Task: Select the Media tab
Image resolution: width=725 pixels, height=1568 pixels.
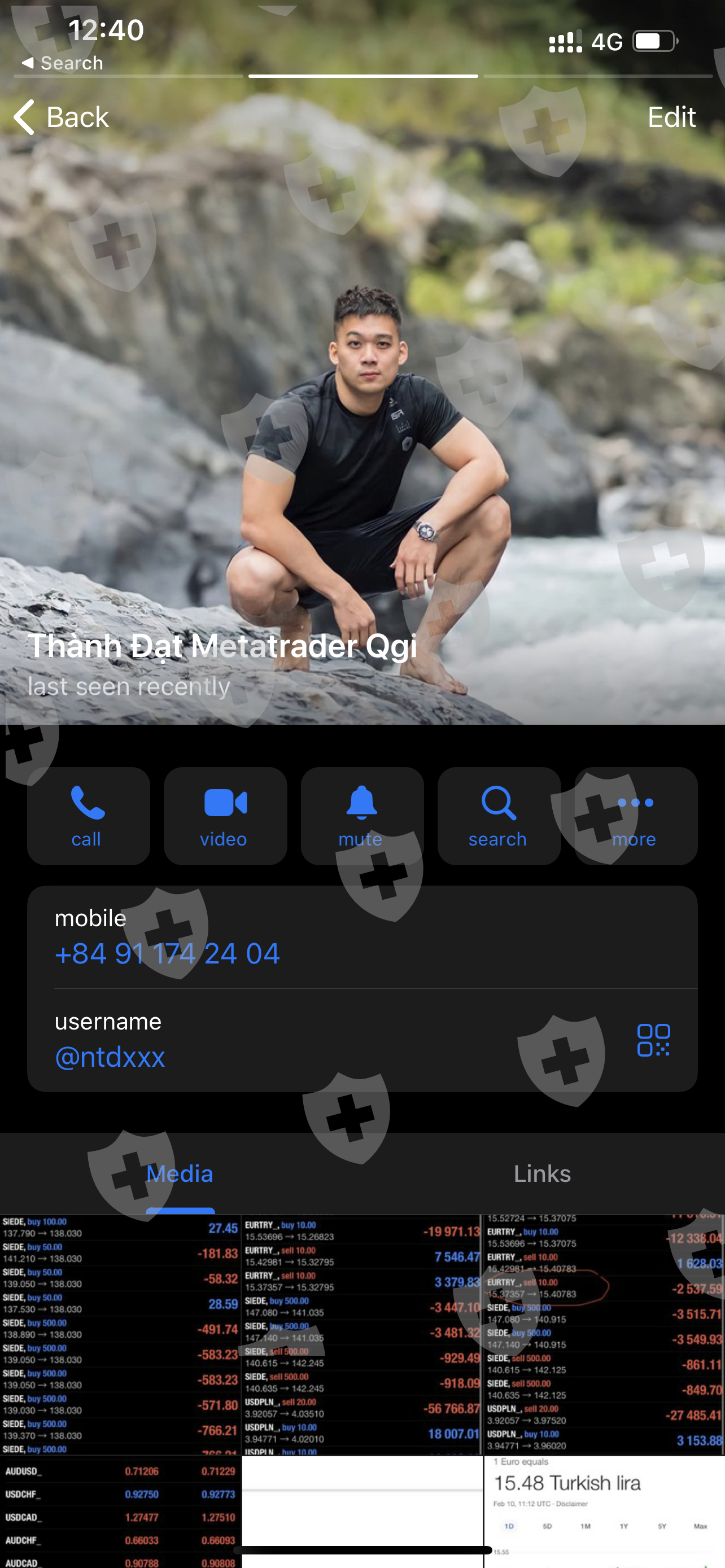Action: [x=180, y=1173]
